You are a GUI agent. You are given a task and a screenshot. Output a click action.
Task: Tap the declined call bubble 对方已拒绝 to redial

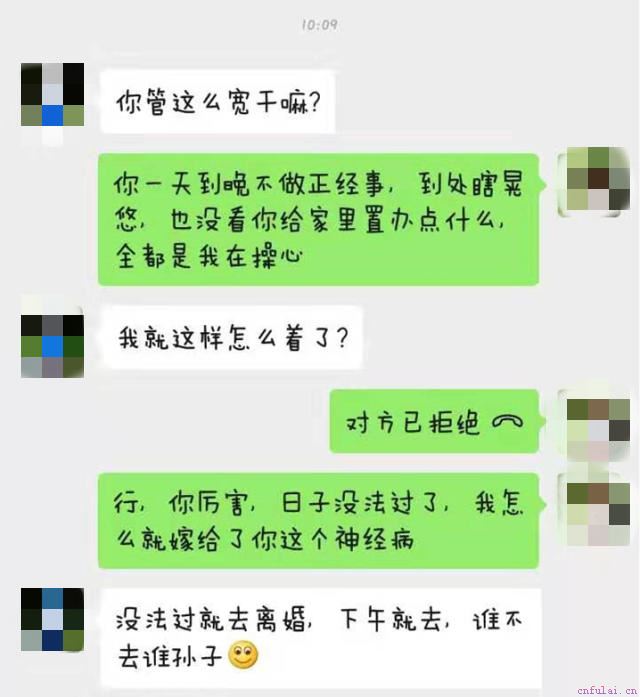coord(434,421)
